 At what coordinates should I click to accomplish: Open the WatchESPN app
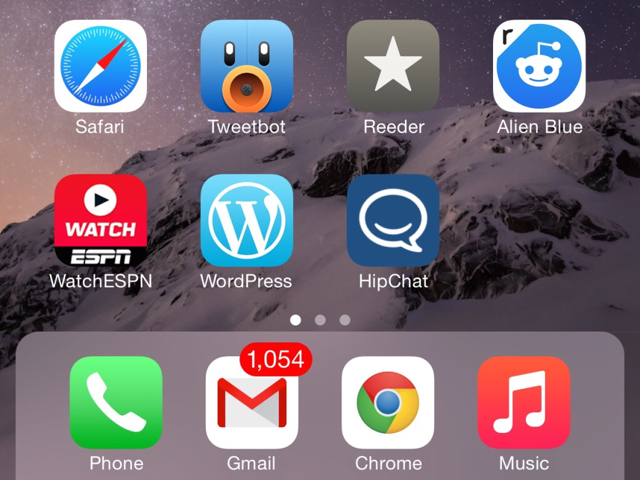tap(100, 220)
